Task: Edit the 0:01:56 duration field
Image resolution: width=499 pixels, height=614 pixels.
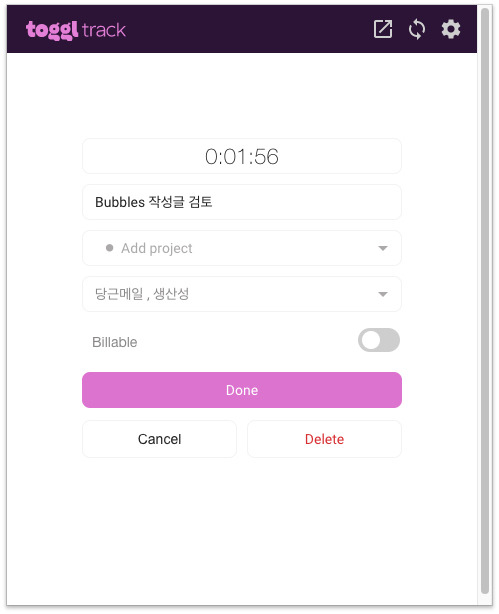Action: tap(242, 156)
